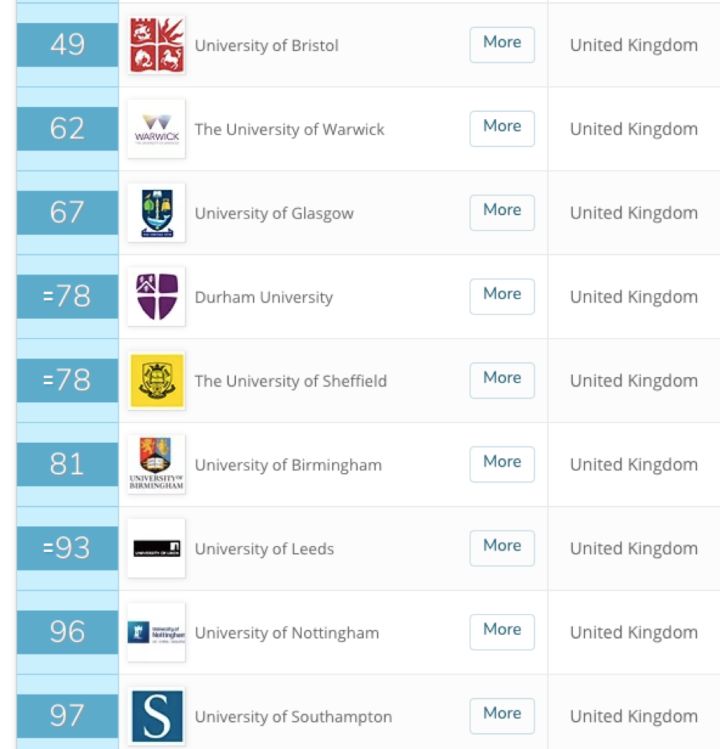Click More for University of Southampton
The height and width of the screenshot is (749, 720).
click(x=501, y=714)
